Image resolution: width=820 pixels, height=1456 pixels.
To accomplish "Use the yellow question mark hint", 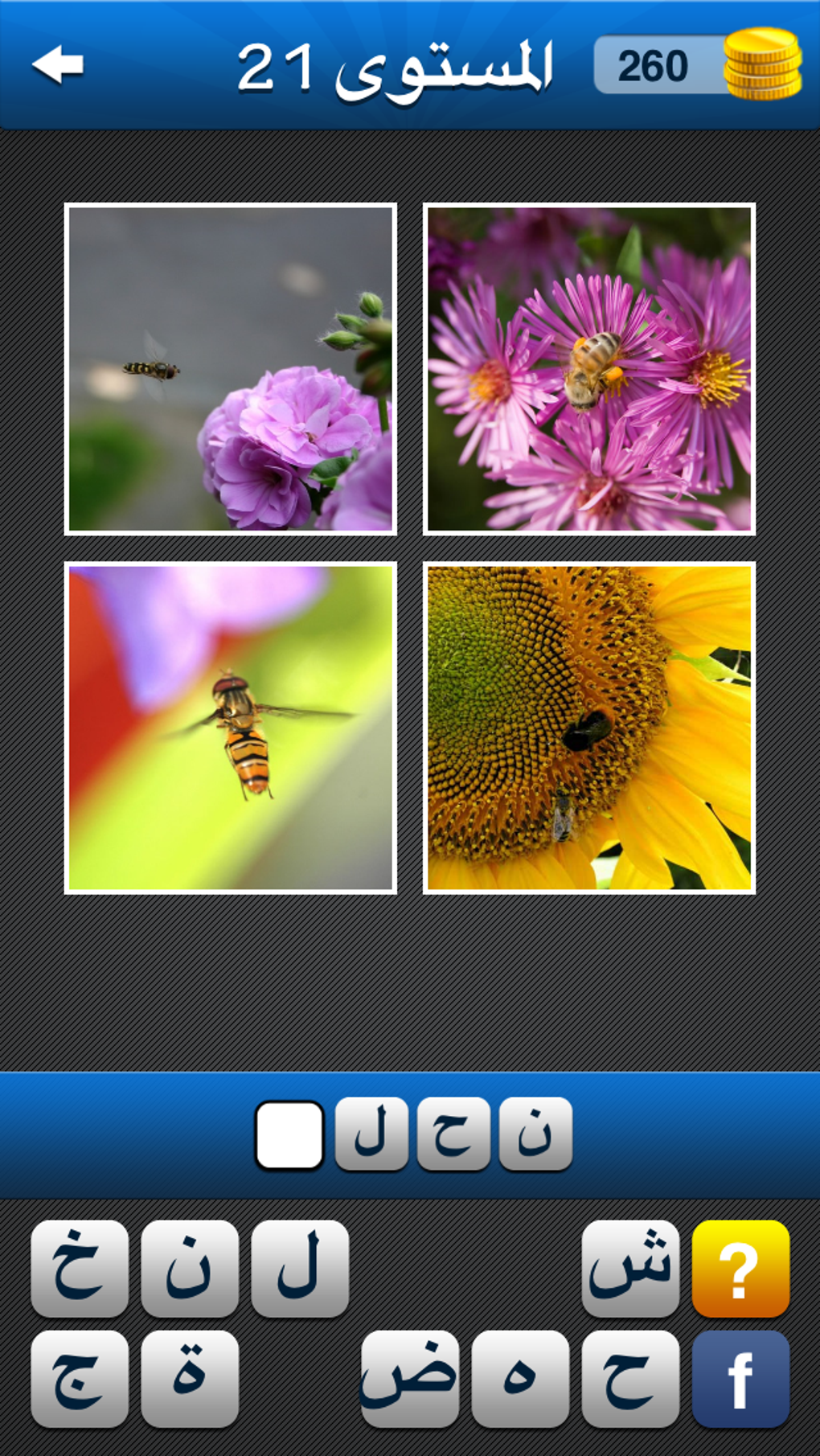I will (740, 1269).
